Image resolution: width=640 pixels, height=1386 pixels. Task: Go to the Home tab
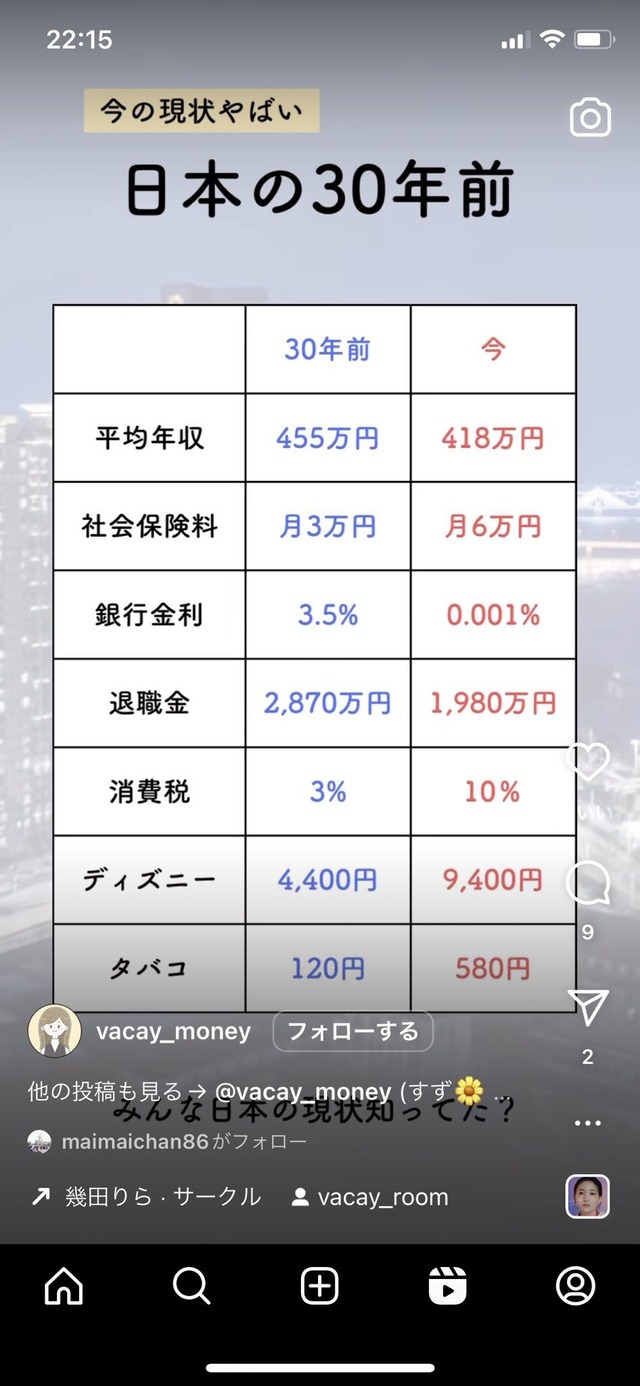[x=64, y=1286]
